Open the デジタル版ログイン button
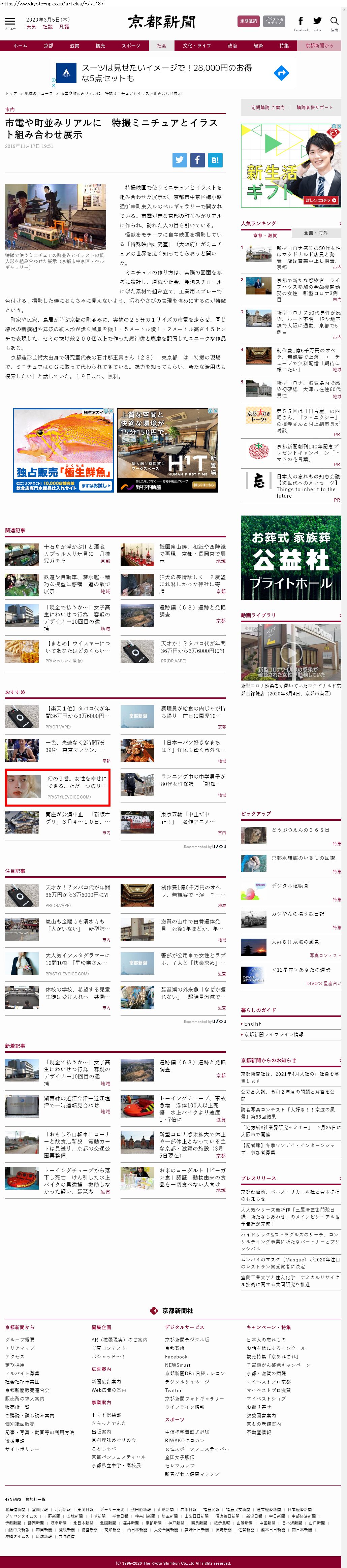Image resolution: width=347 pixels, height=1568 pixels. point(274,21)
